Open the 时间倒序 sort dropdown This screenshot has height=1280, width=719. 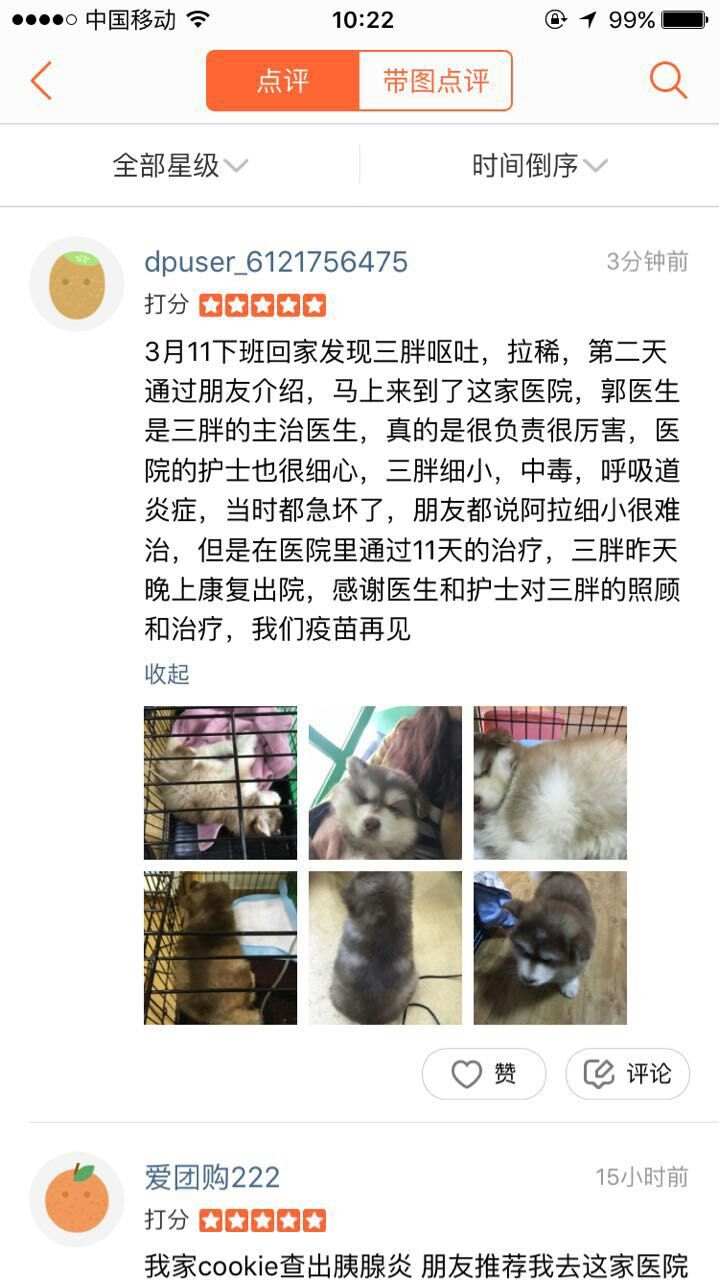coord(539,166)
